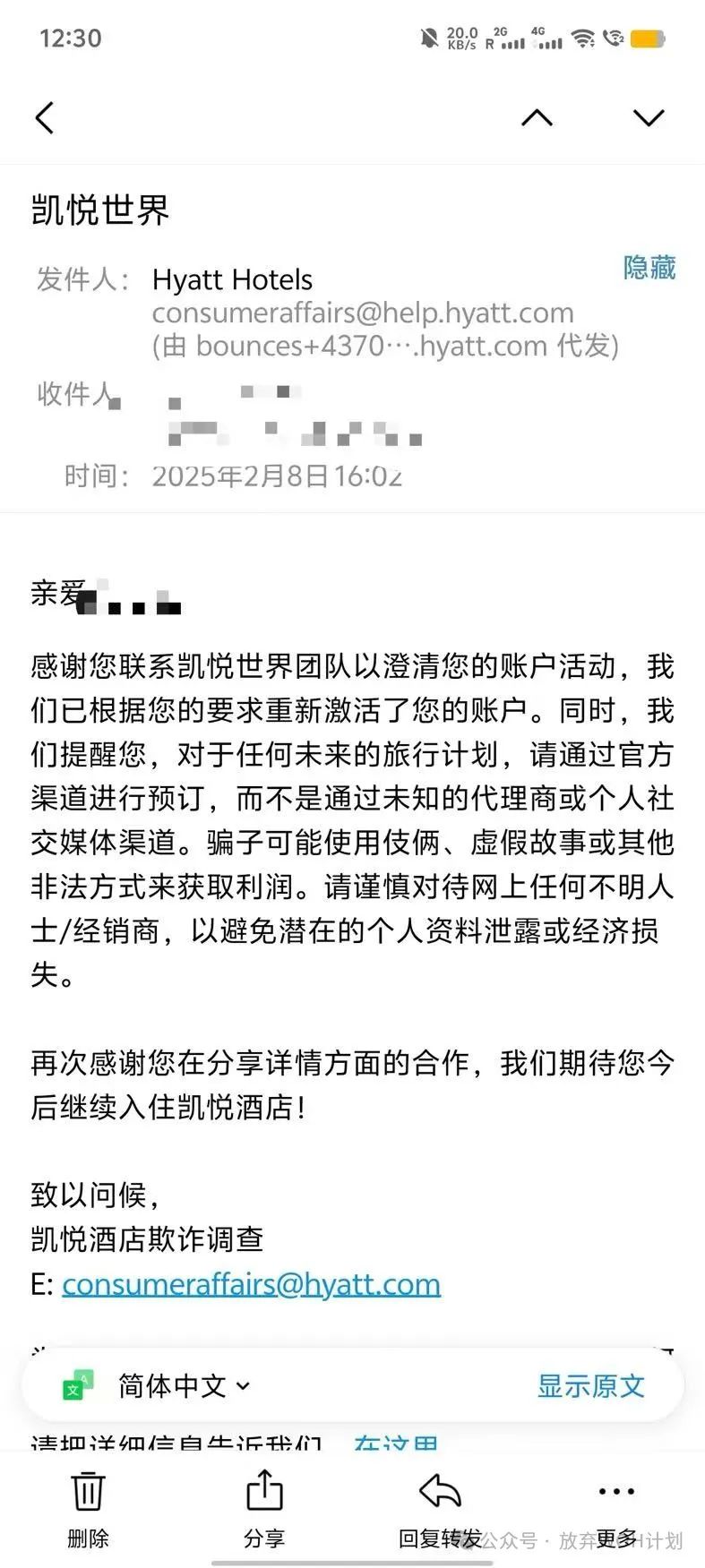
Task: Tap 显示原文 to show the original
Action: click(590, 1386)
